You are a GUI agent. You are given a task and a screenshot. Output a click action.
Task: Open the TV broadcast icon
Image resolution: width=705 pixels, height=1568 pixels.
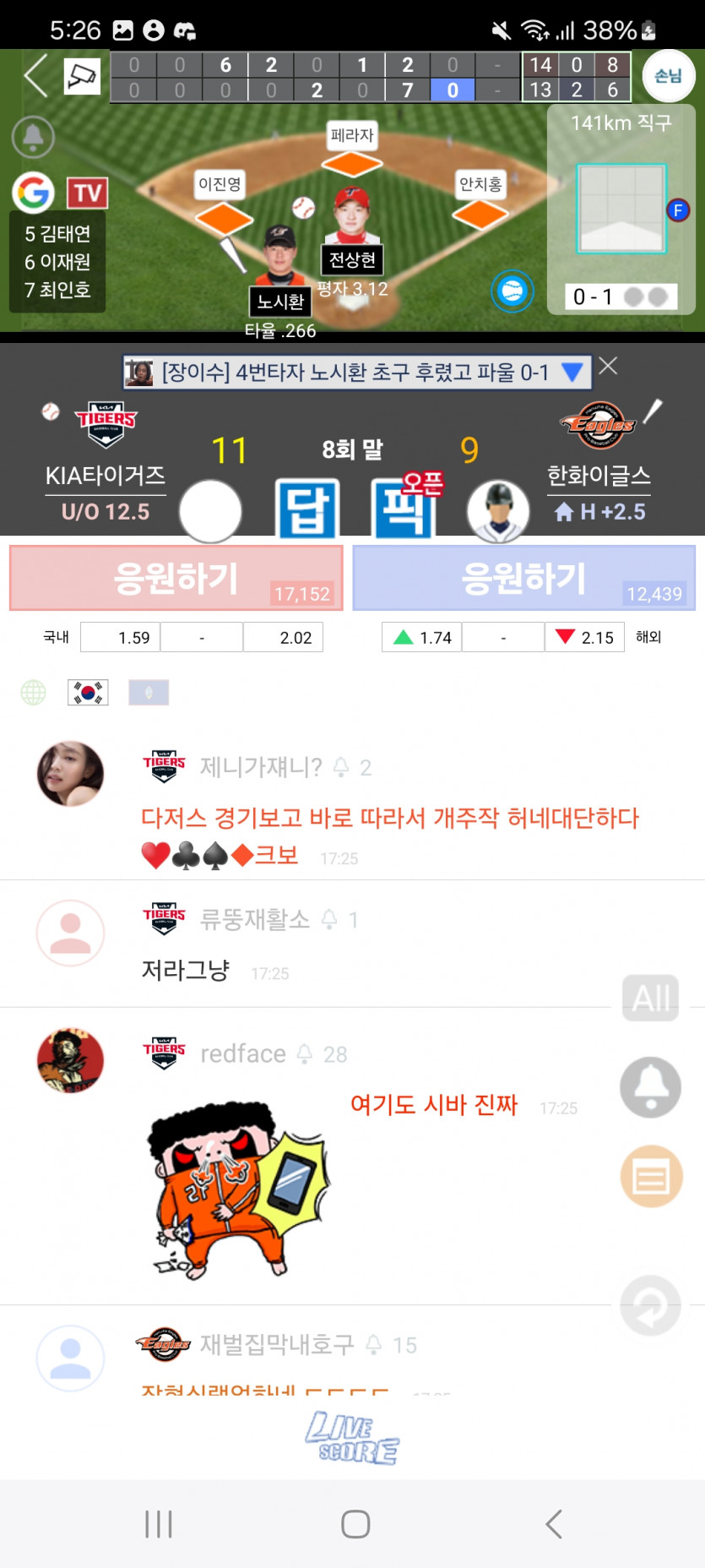[x=88, y=193]
